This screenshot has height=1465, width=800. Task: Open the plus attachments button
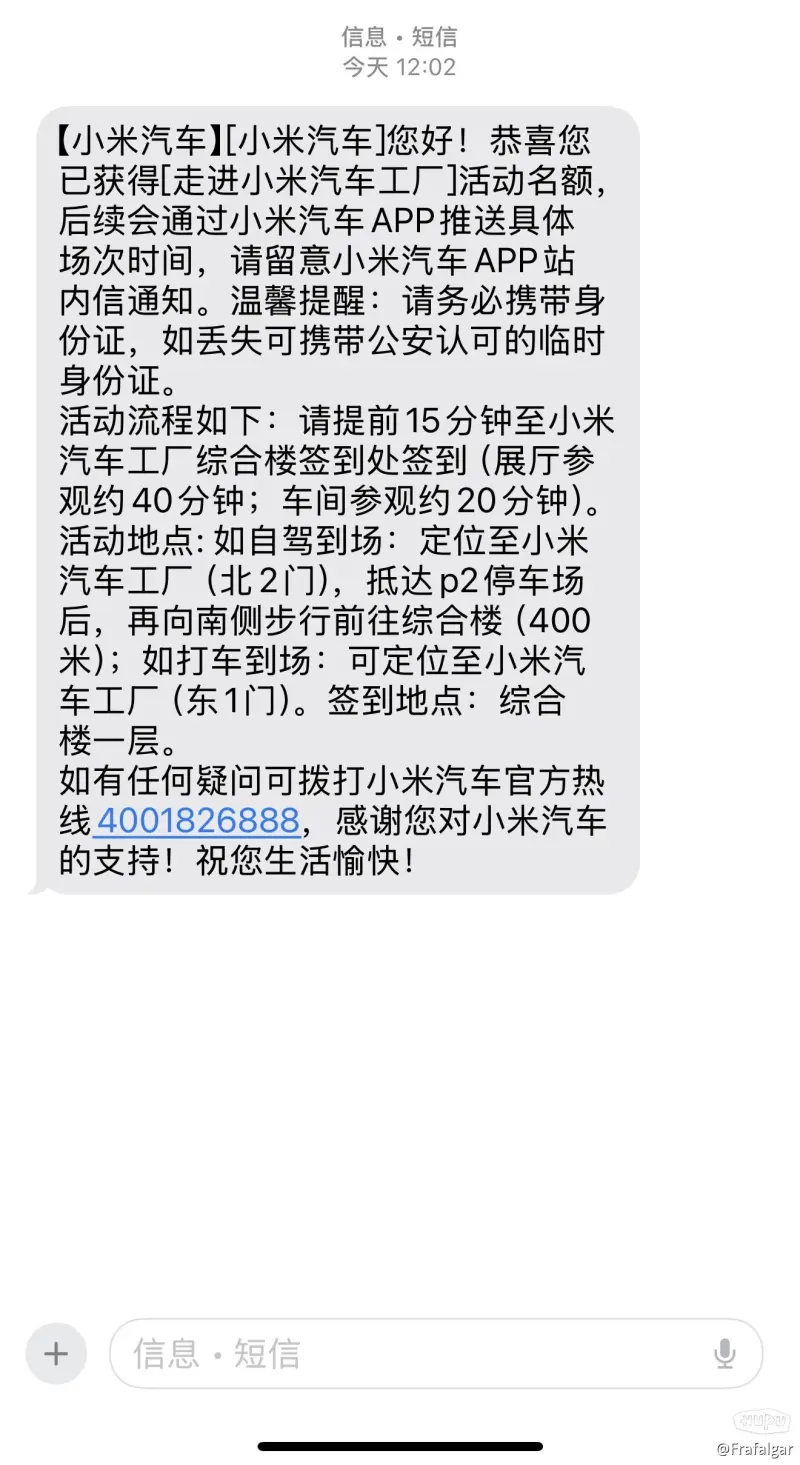(x=56, y=1354)
